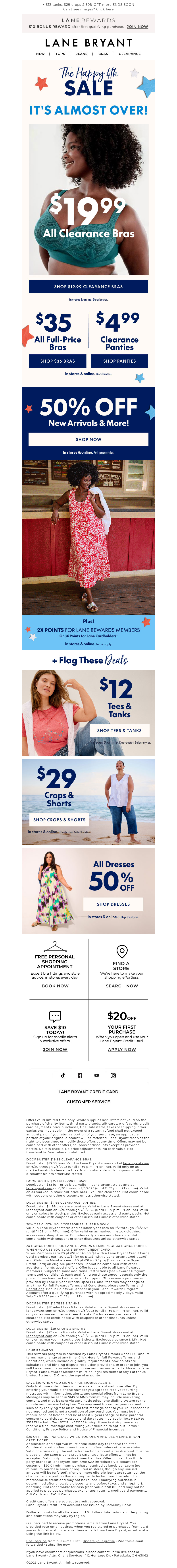Go to the CLEARANCE section
This screenshot has width=177, height=1568.
pyautogui.click(x=130, y=54)
